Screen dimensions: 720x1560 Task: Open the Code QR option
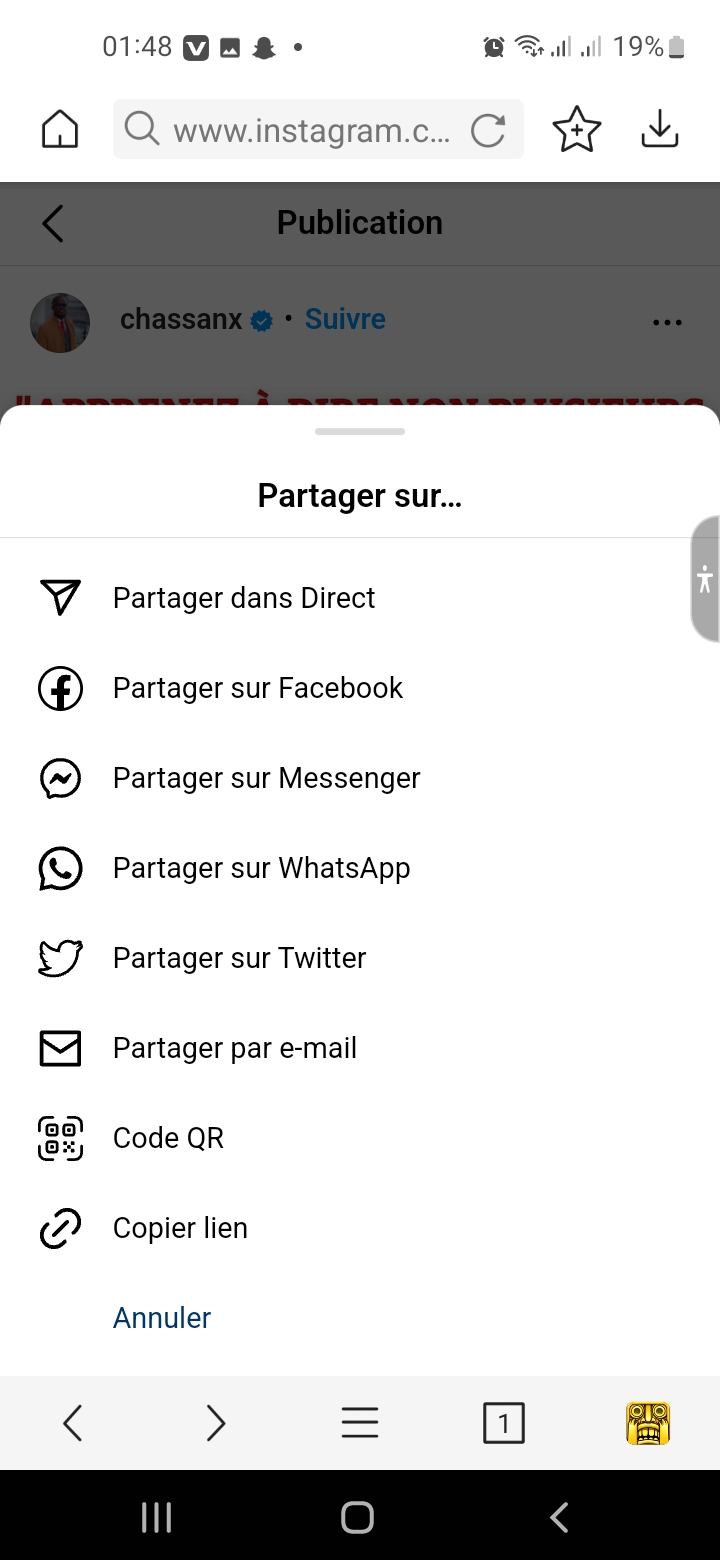[x=168, y=1138]
